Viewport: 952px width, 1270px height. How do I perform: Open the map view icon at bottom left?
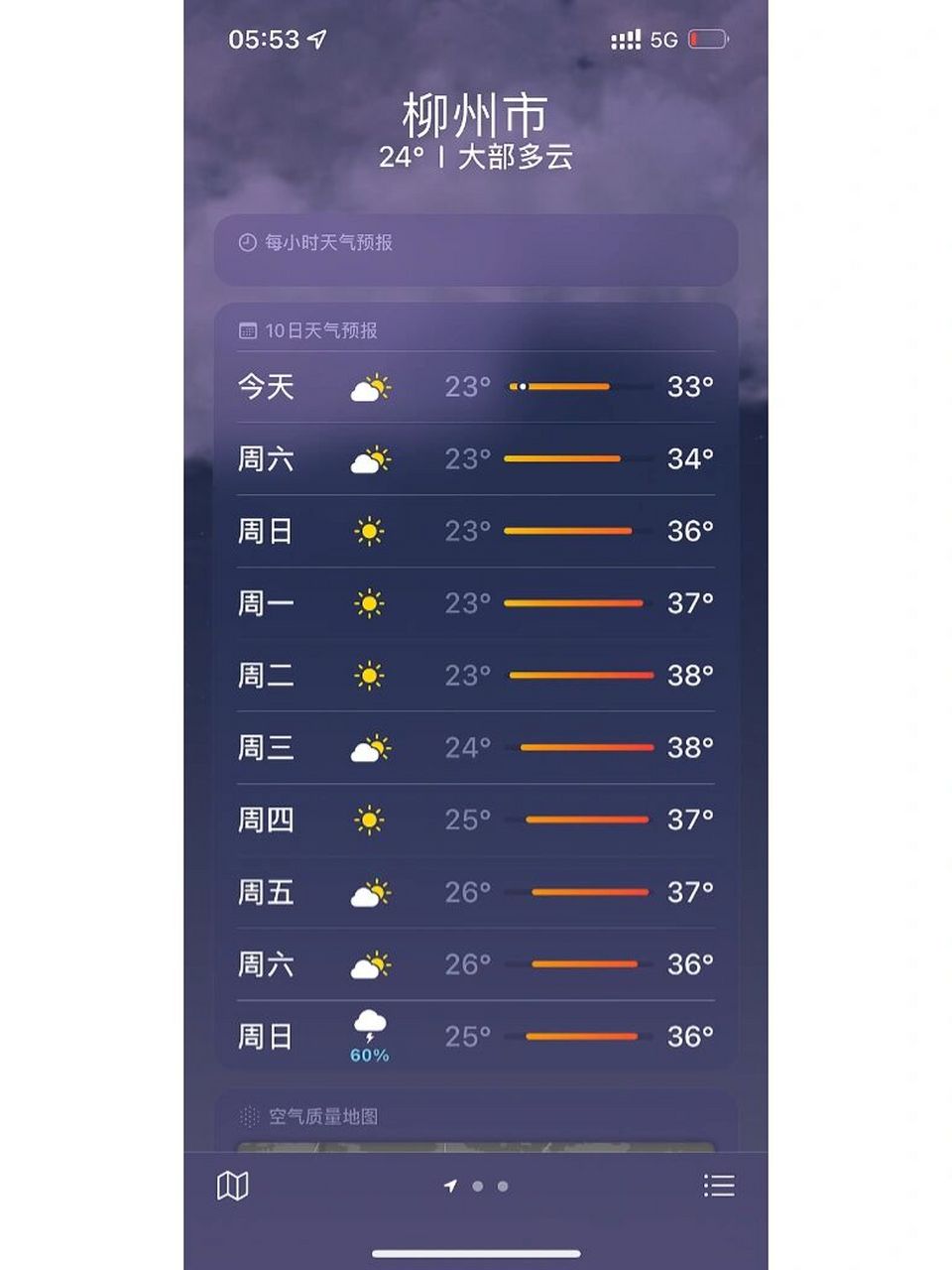point(233,1185)
